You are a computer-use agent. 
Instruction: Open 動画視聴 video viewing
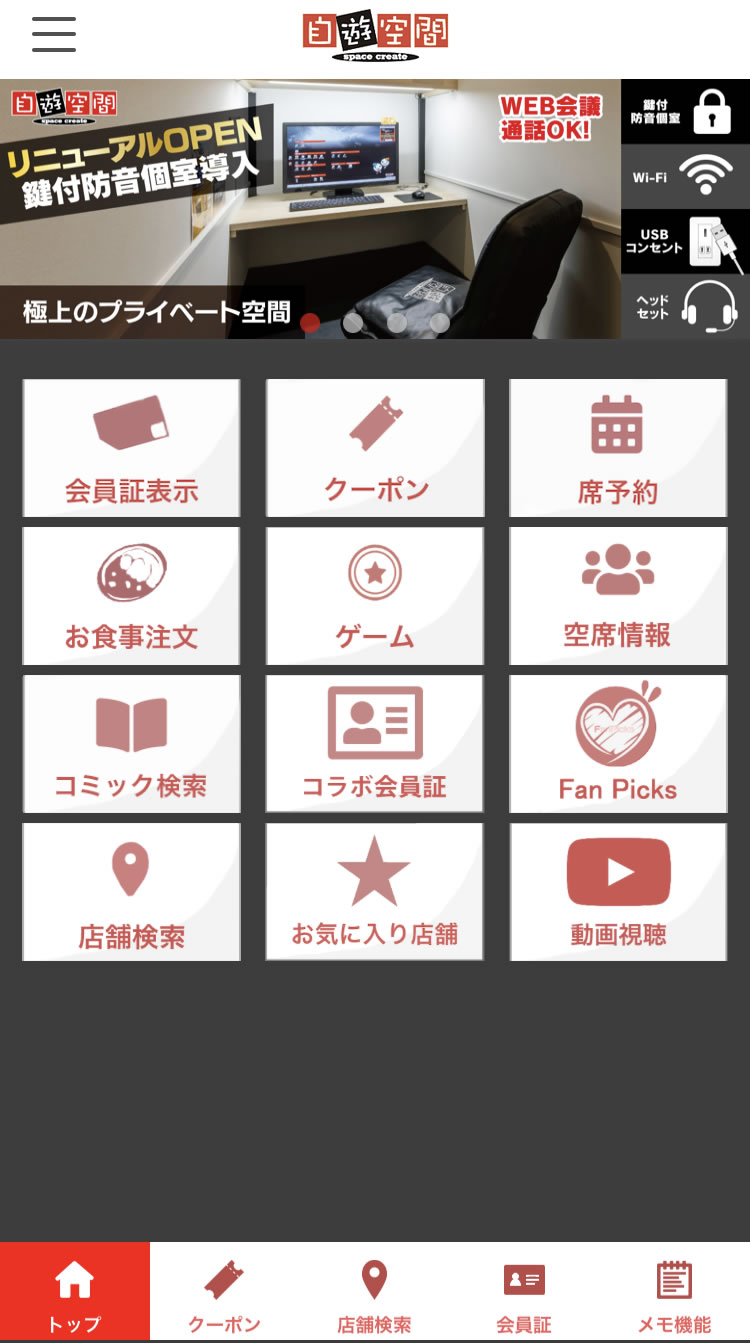coord(618,892)
